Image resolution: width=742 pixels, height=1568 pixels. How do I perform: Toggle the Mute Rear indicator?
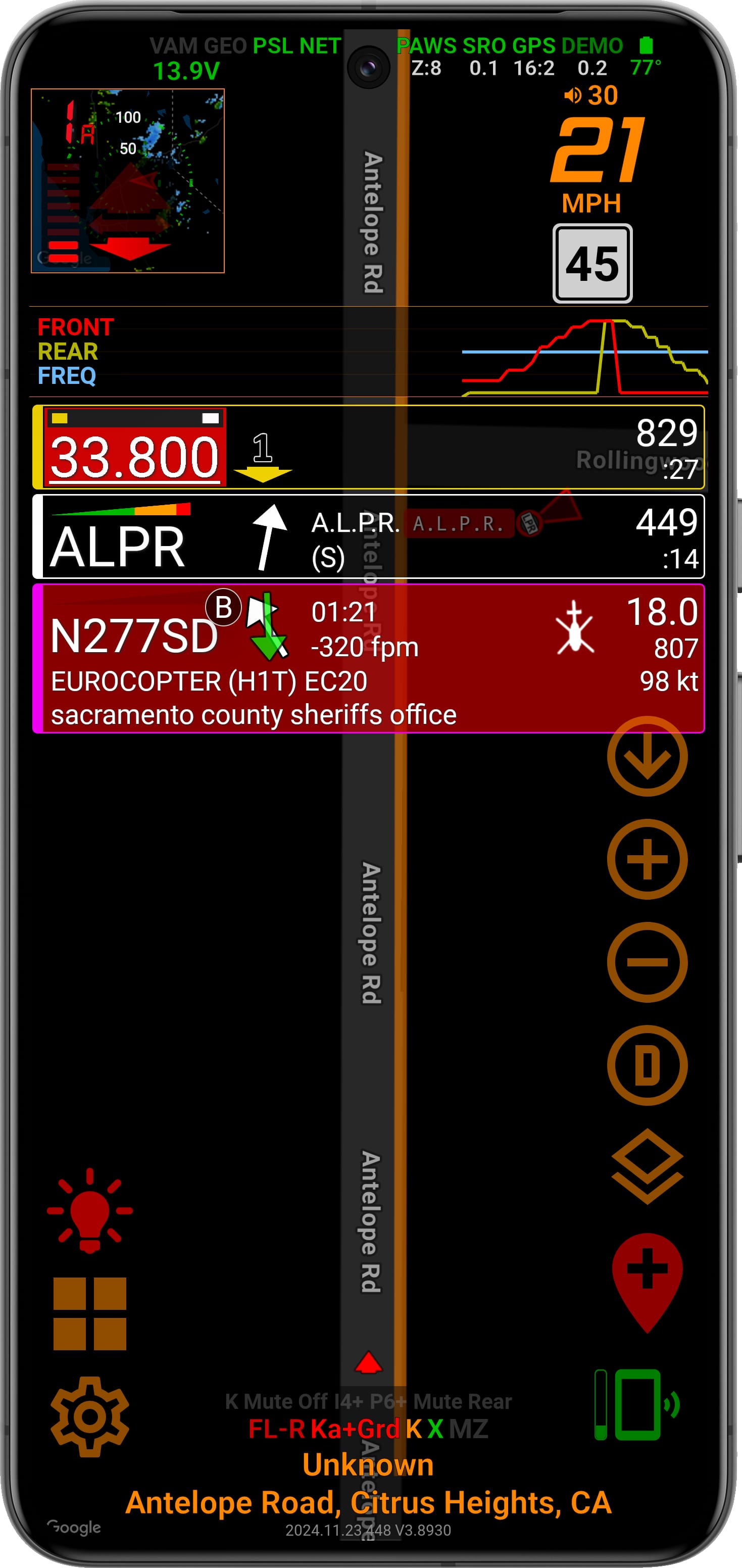click(464, 1401)
